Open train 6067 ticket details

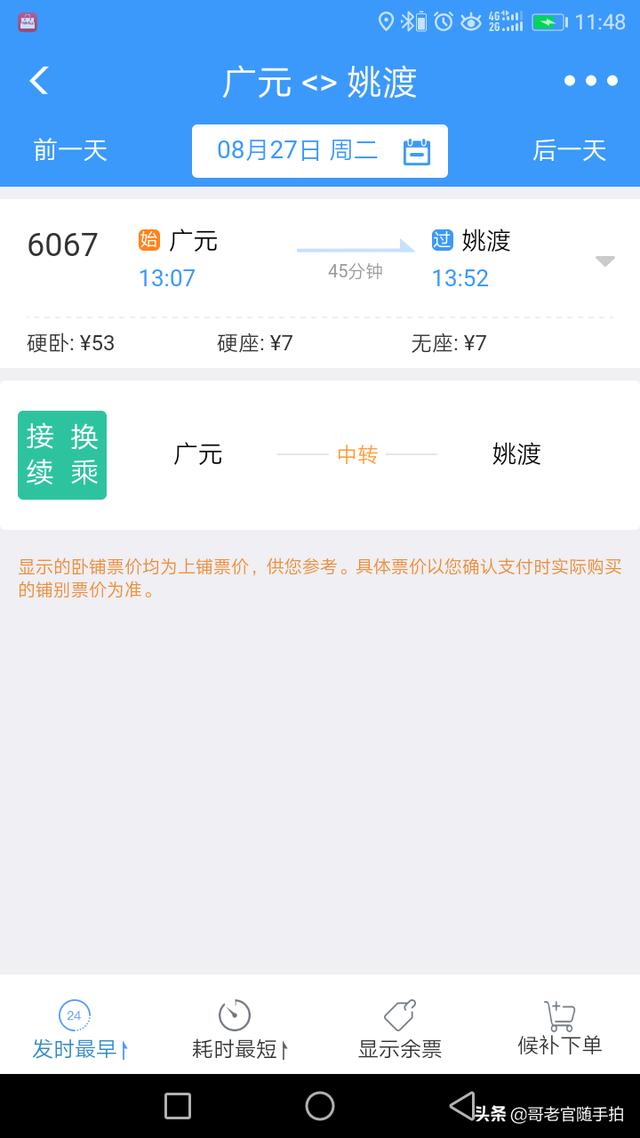(x=300, y=260)
